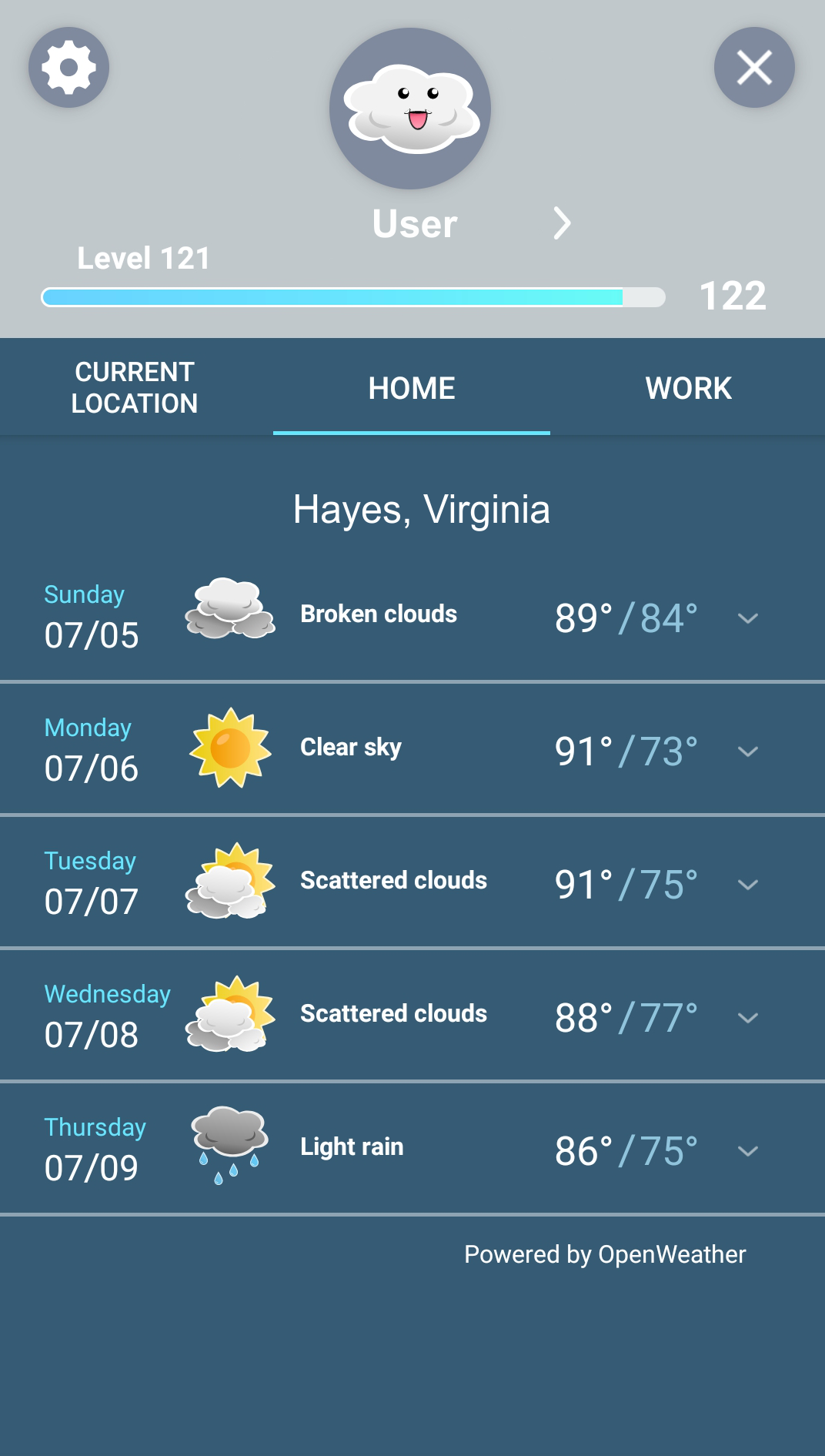The width and height of the screenshot is (825, 1456).
Task: Expand Tuesday 07/07 forecast details
Action: 748,885
